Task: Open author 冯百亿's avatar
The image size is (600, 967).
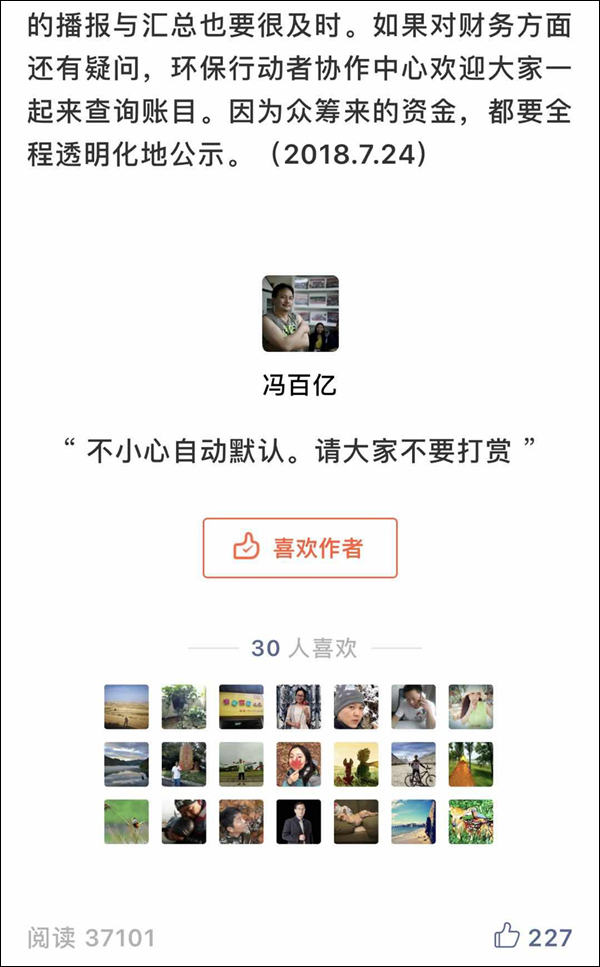Action: tap(300, 313)
